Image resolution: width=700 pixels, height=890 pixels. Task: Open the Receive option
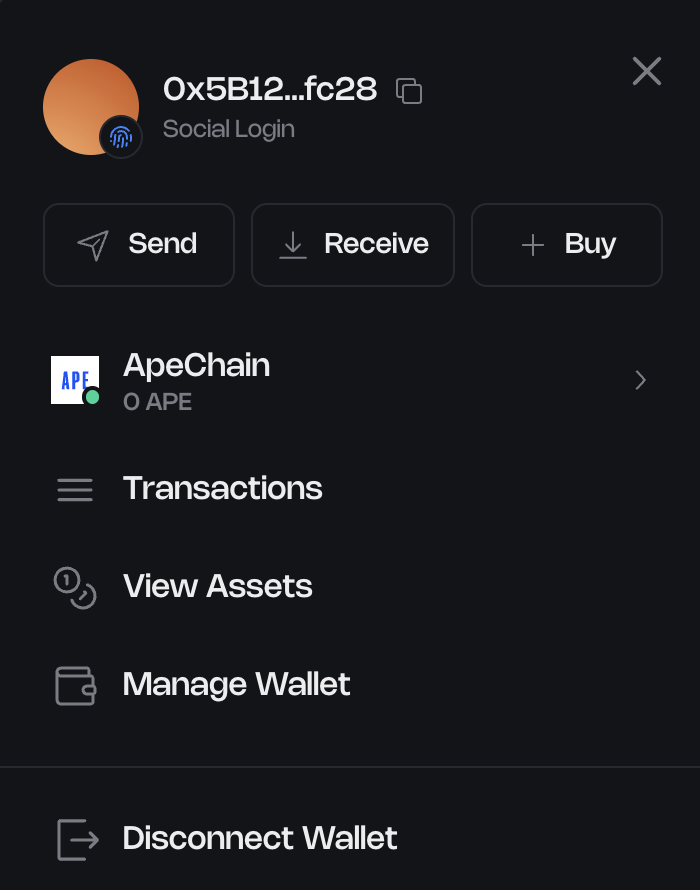[353, 245]
